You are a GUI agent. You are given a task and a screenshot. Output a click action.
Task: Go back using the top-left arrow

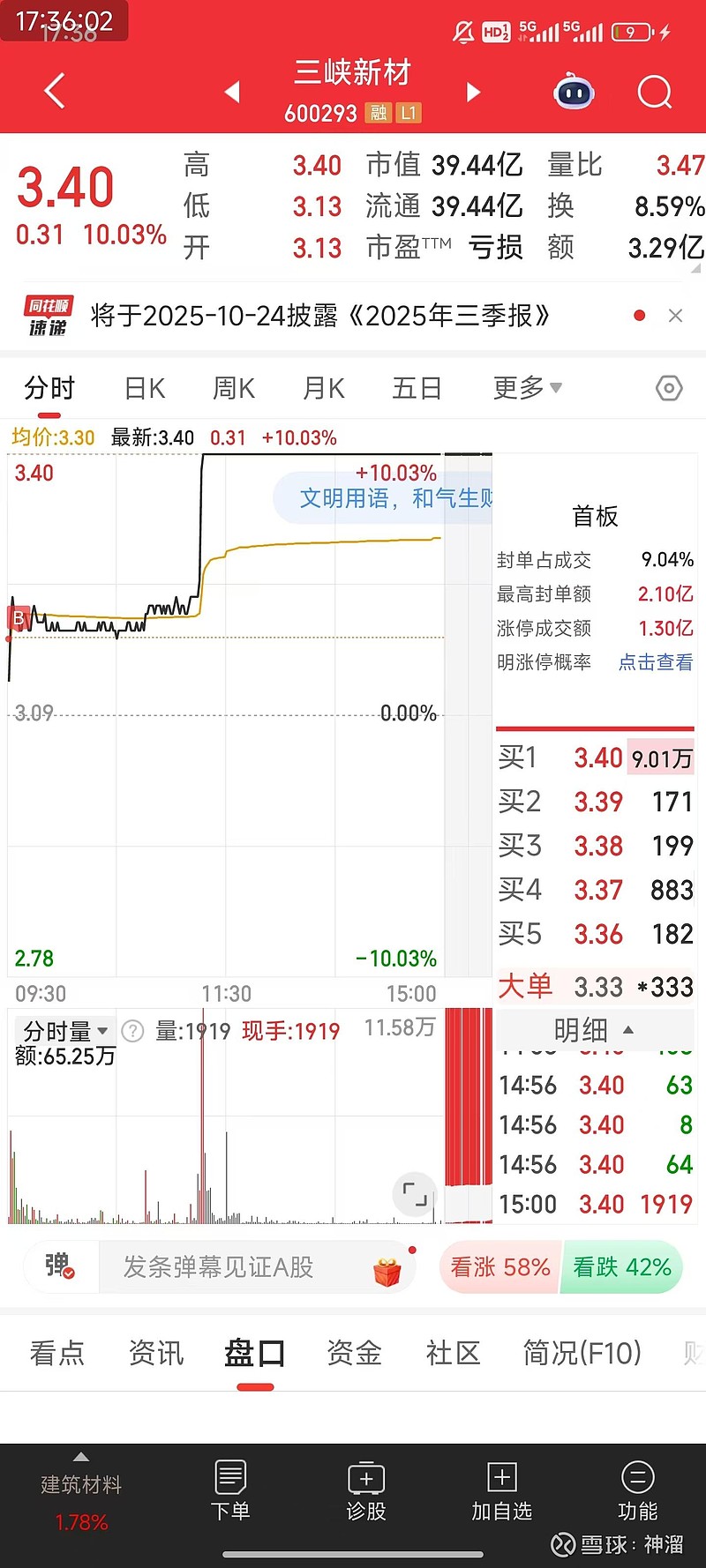pyautogui.click(x=55, y=91)
